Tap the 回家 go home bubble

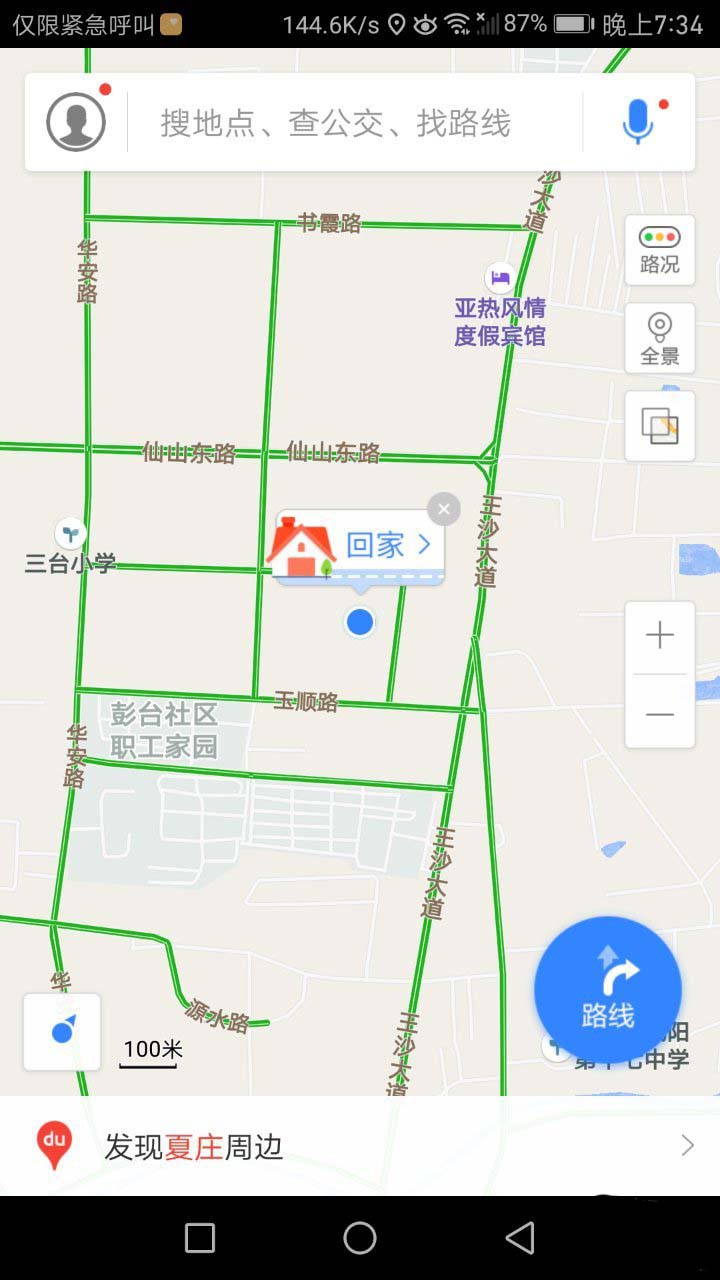click(x=355, y=546)
